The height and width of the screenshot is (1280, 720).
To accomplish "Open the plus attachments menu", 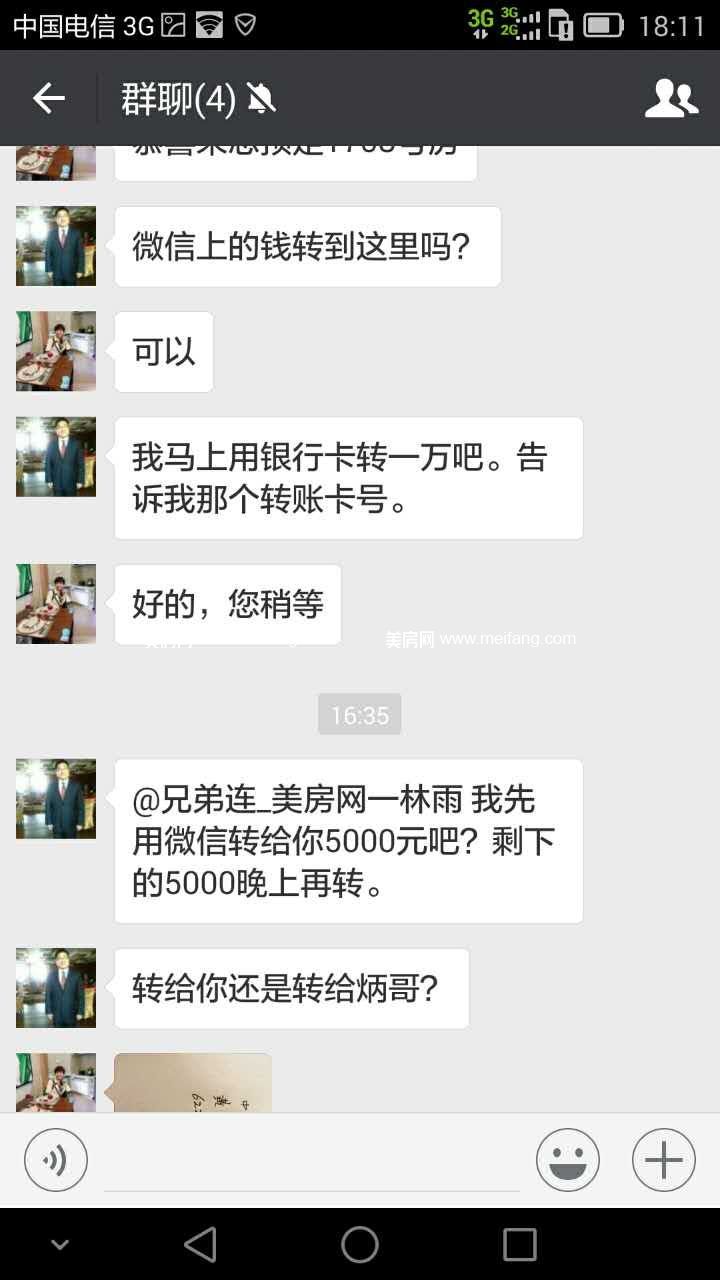I will click(663, 1160).
